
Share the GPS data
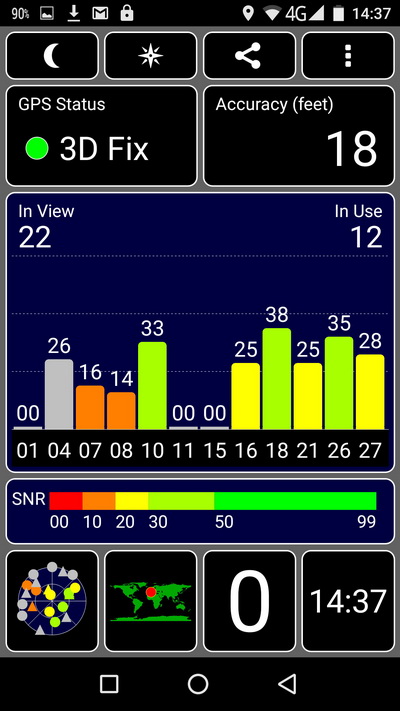(249, 56)
